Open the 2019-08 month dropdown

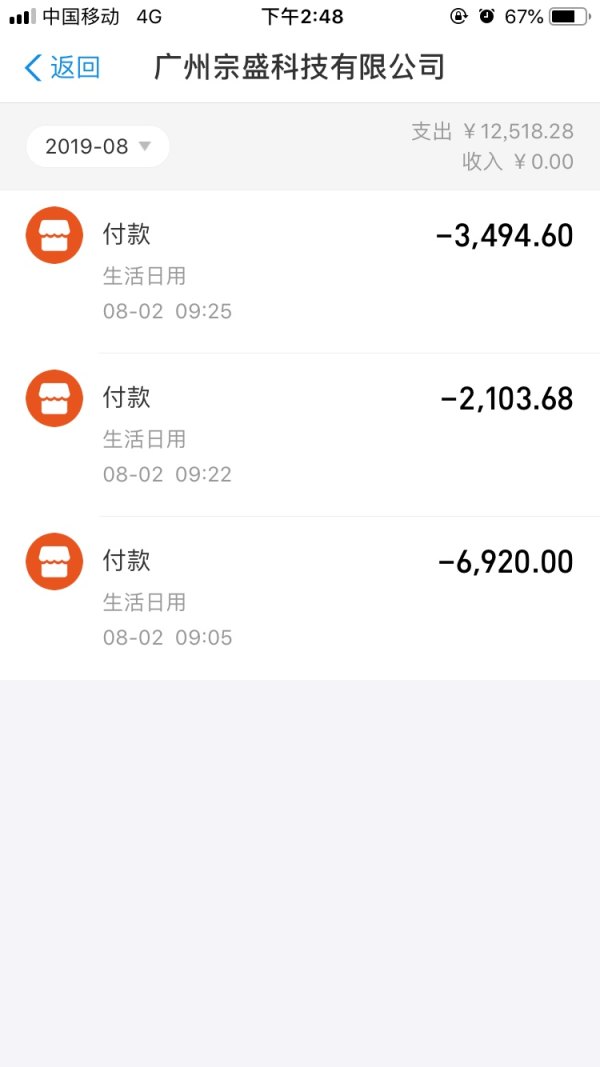[x=98, y=147]
